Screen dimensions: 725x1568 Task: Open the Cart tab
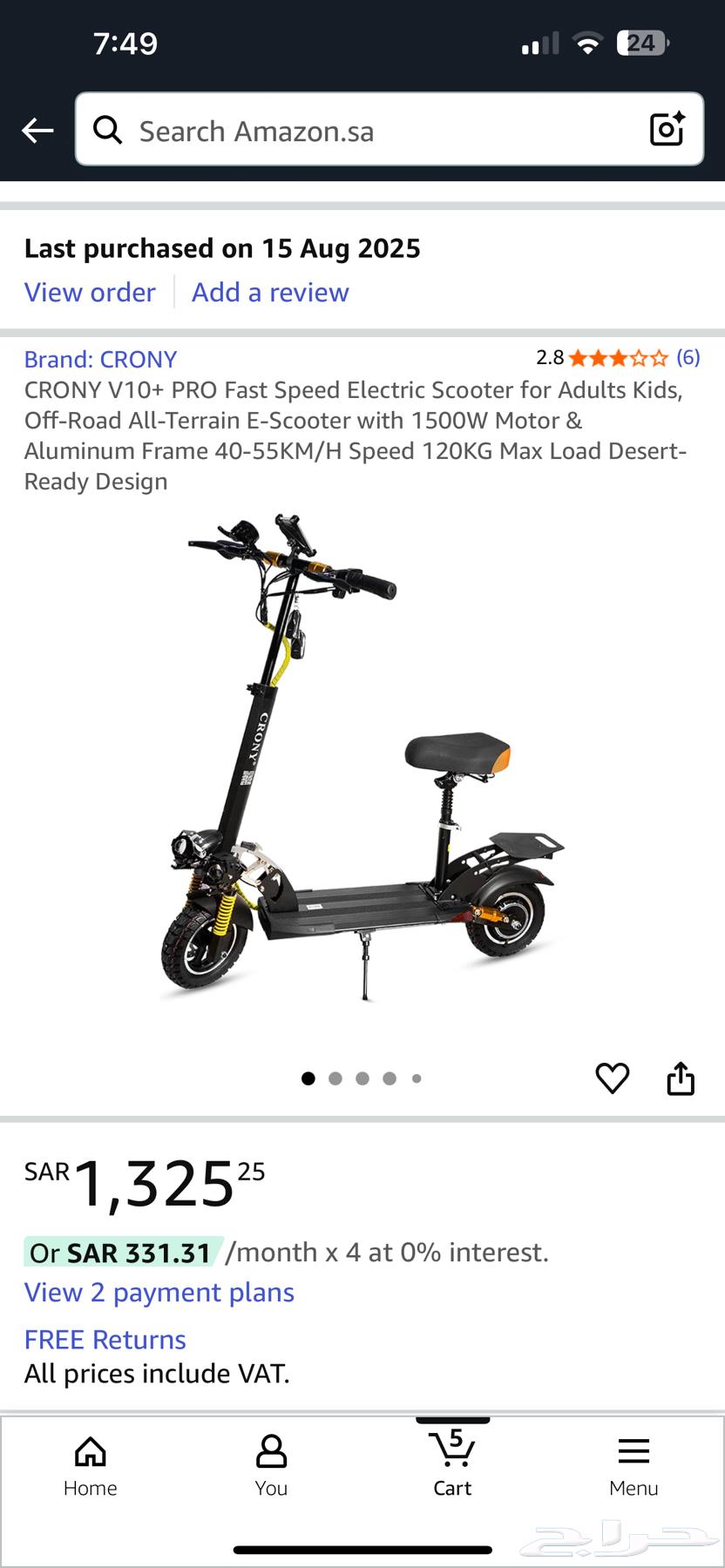pos(452,1467)
